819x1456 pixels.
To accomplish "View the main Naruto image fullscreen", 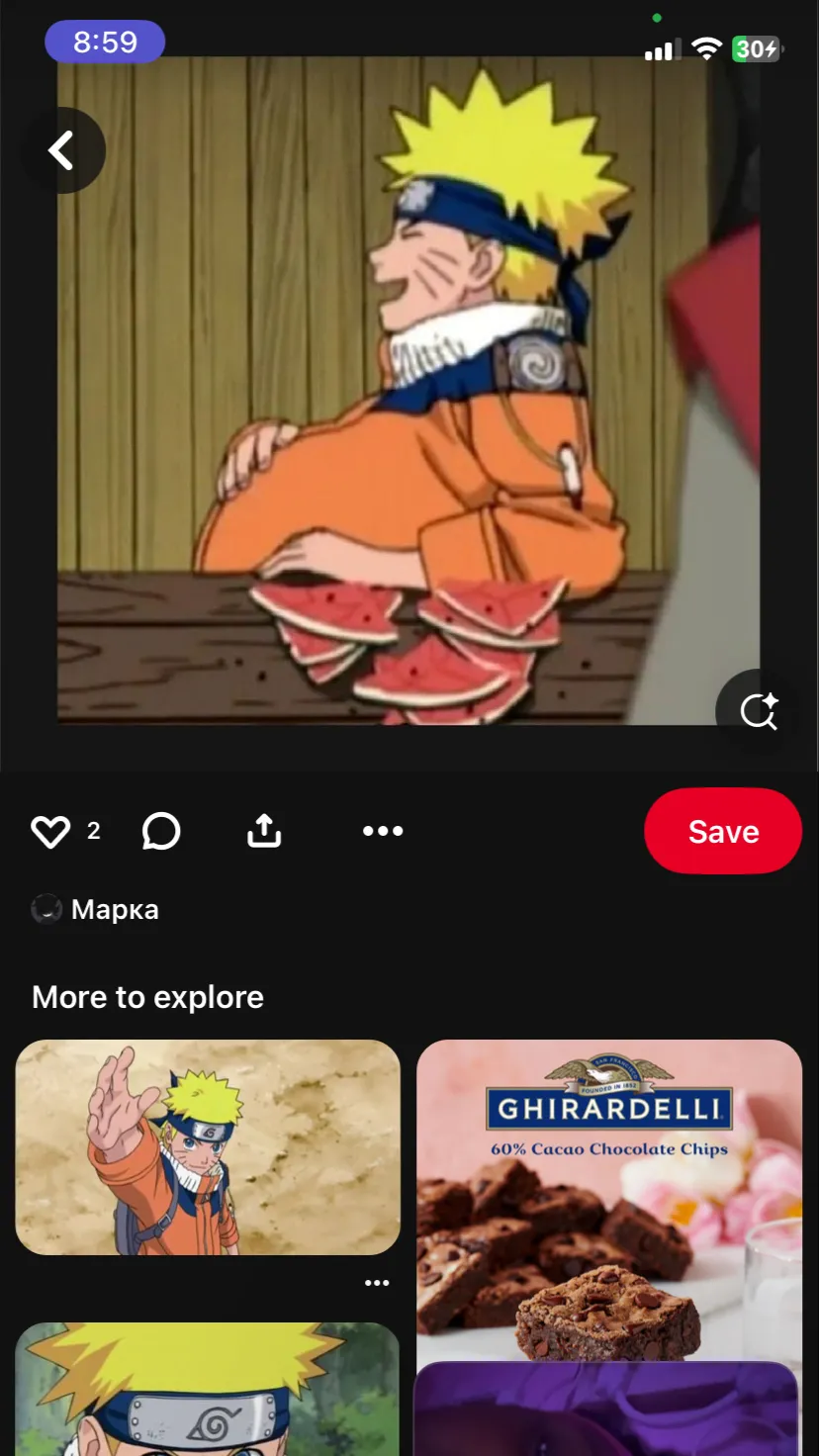I will tap(396, 396).
